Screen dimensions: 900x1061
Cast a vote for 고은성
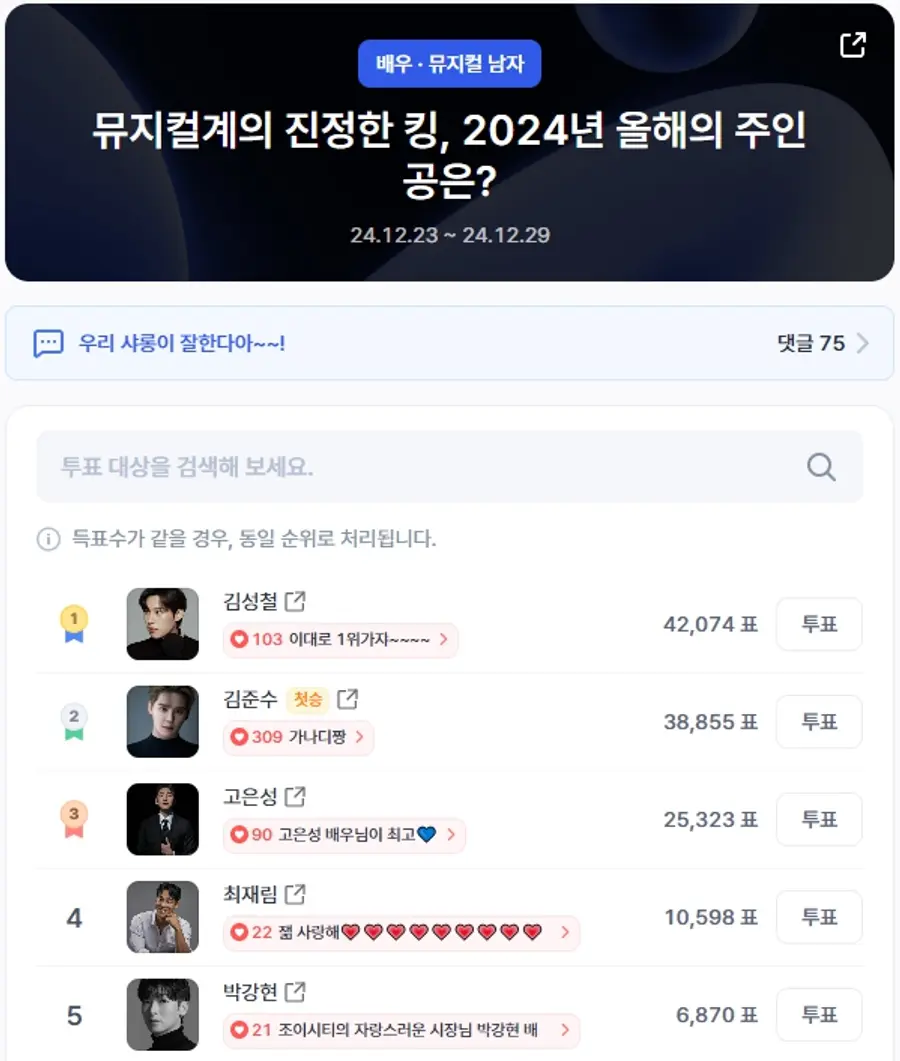(x=819, y=819)
